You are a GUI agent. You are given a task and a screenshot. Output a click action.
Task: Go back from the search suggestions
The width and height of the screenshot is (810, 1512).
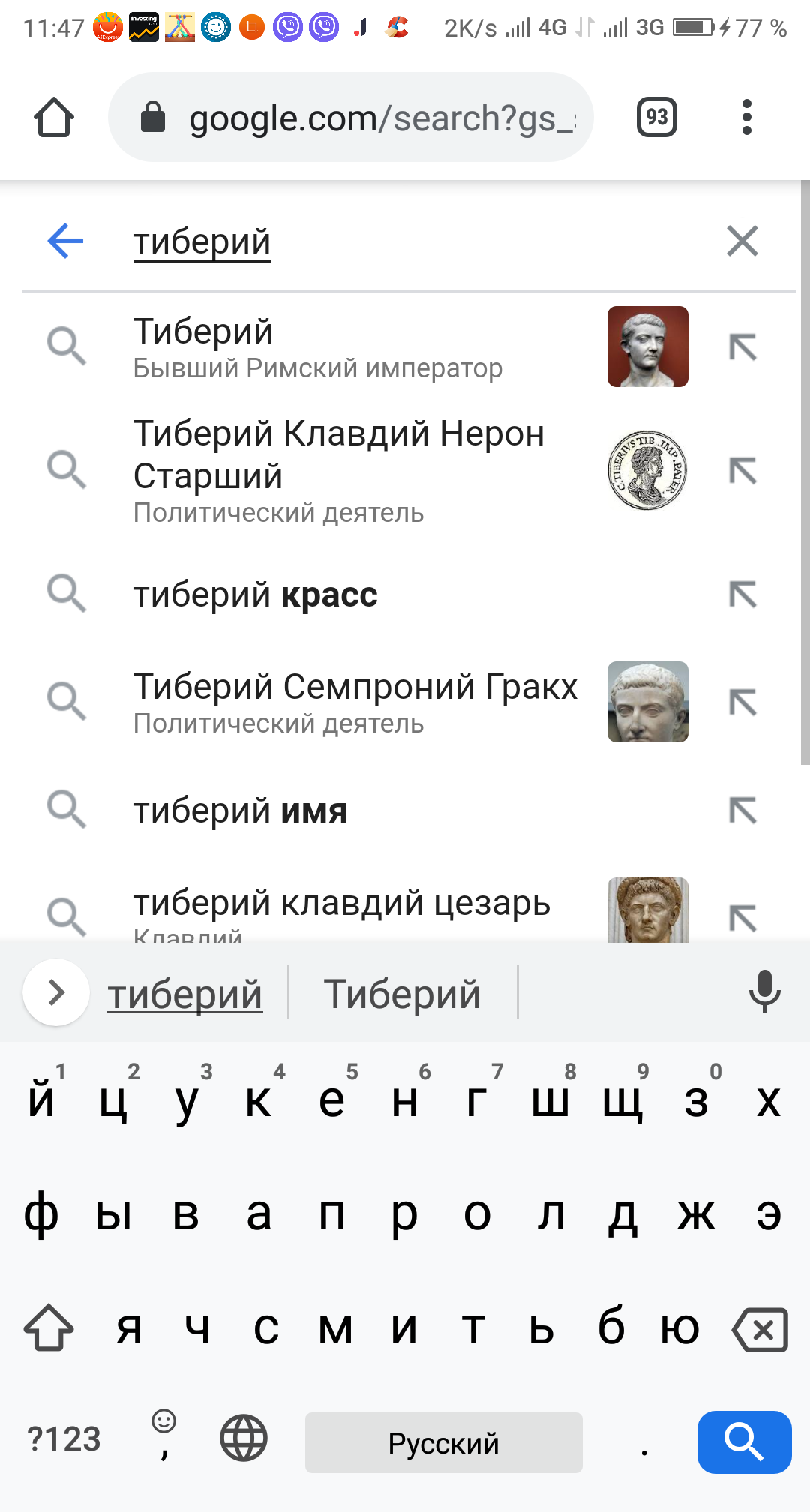tap(65, 241)
